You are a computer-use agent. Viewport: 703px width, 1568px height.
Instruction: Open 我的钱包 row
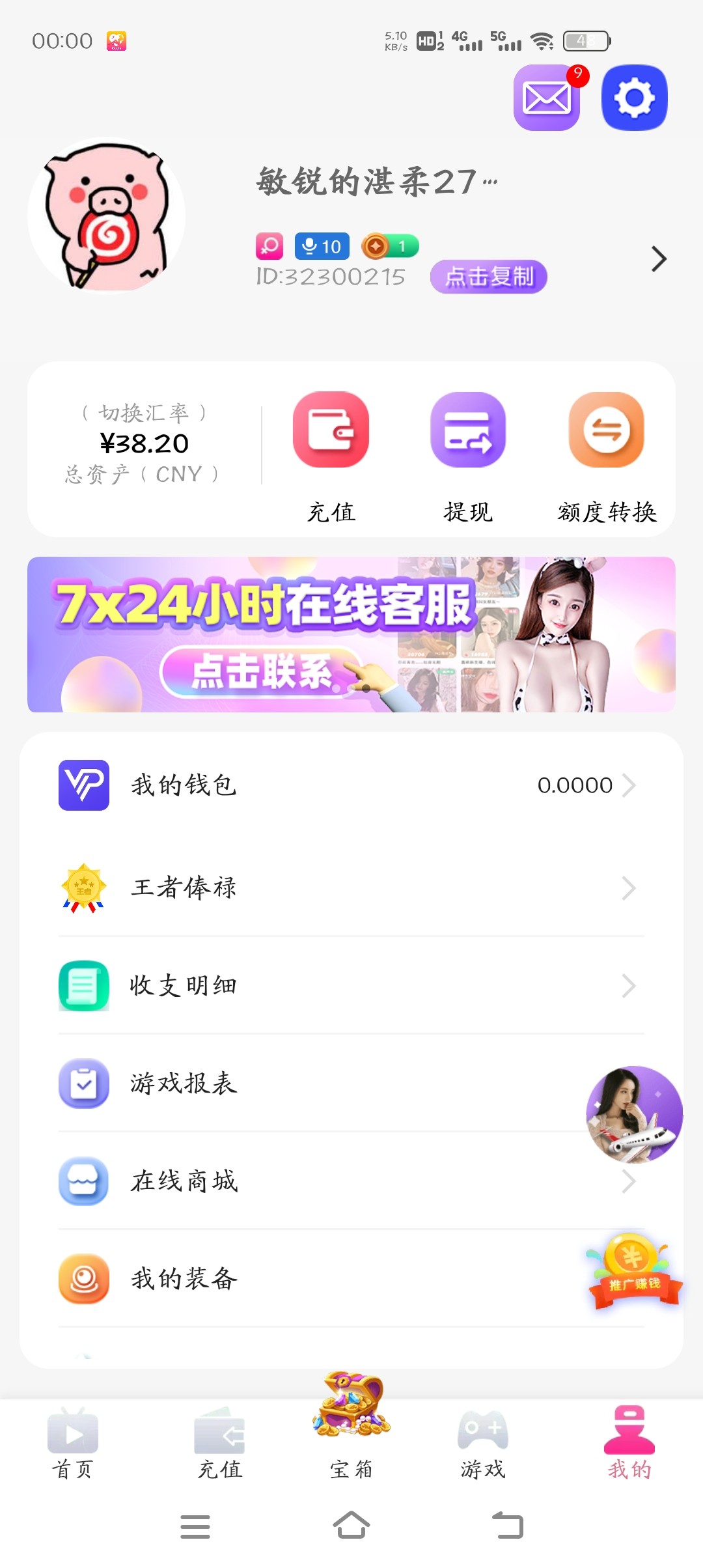[x=351, y=785]
